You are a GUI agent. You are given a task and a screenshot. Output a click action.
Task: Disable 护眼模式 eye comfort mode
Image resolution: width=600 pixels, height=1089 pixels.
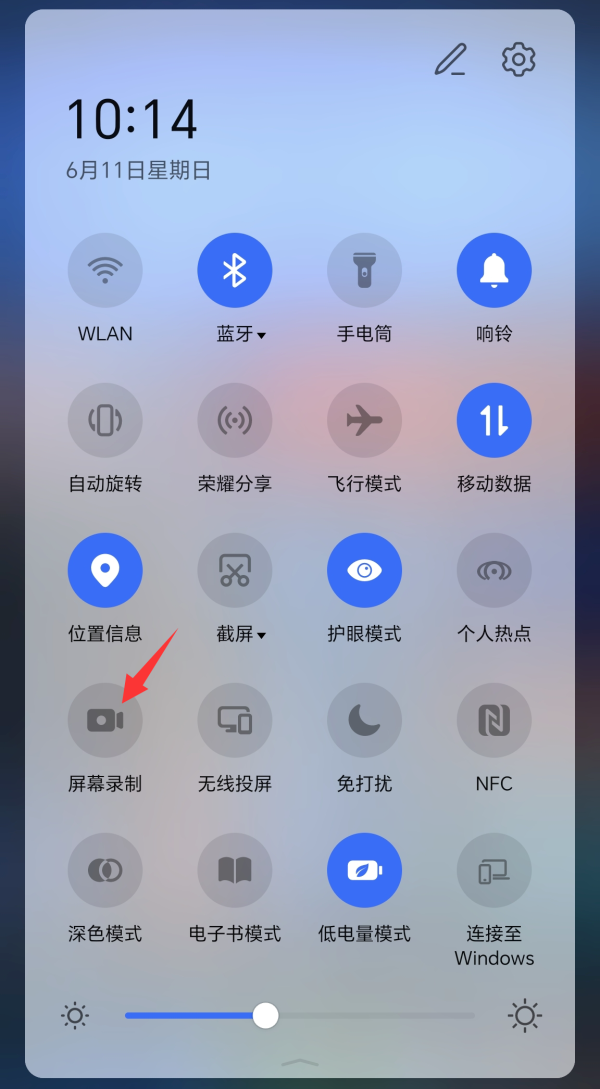[365, 570]
